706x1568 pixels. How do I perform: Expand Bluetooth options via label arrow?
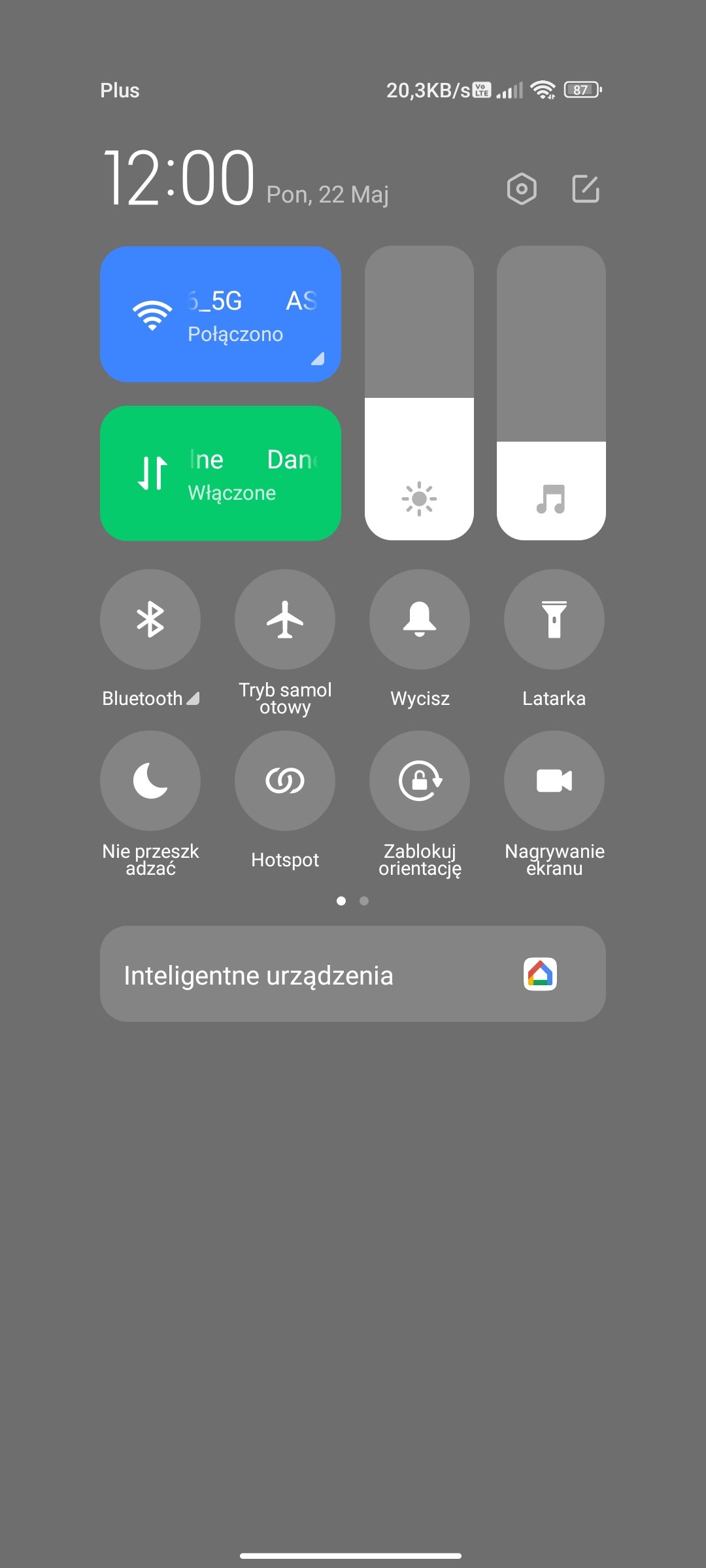(193, 698)
